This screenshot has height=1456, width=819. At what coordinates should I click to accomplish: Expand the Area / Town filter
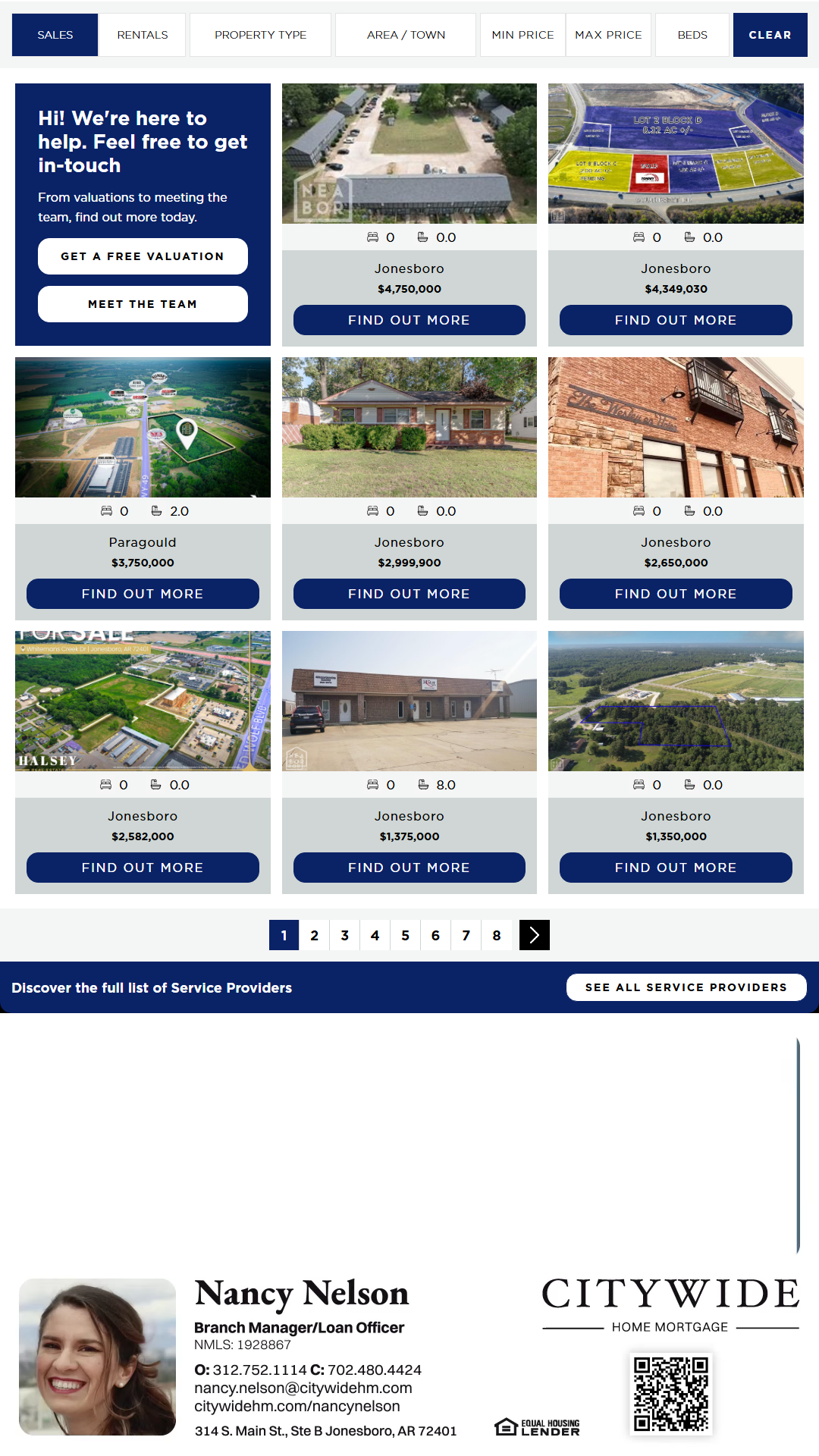(406, 35)
